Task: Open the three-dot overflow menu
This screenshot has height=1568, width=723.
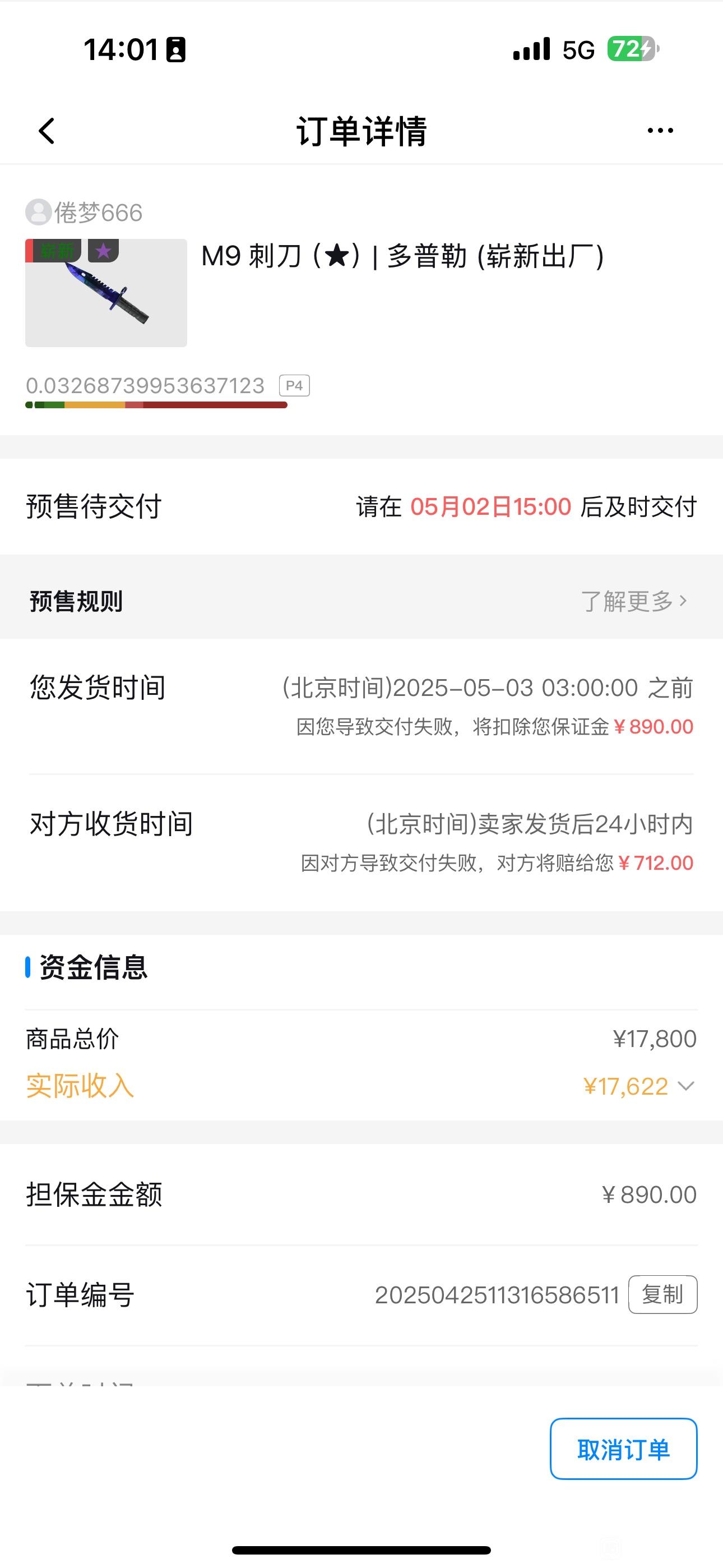Action: click(660, 130)
